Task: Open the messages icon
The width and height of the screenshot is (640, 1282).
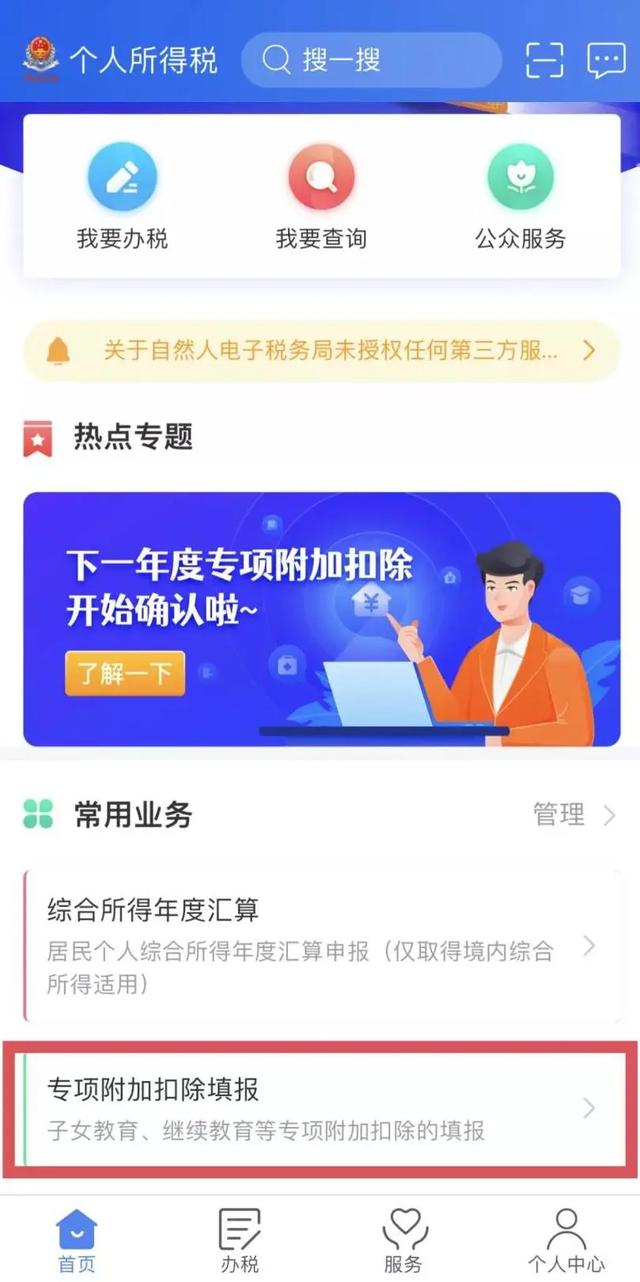Action: (x=606, y=60)
